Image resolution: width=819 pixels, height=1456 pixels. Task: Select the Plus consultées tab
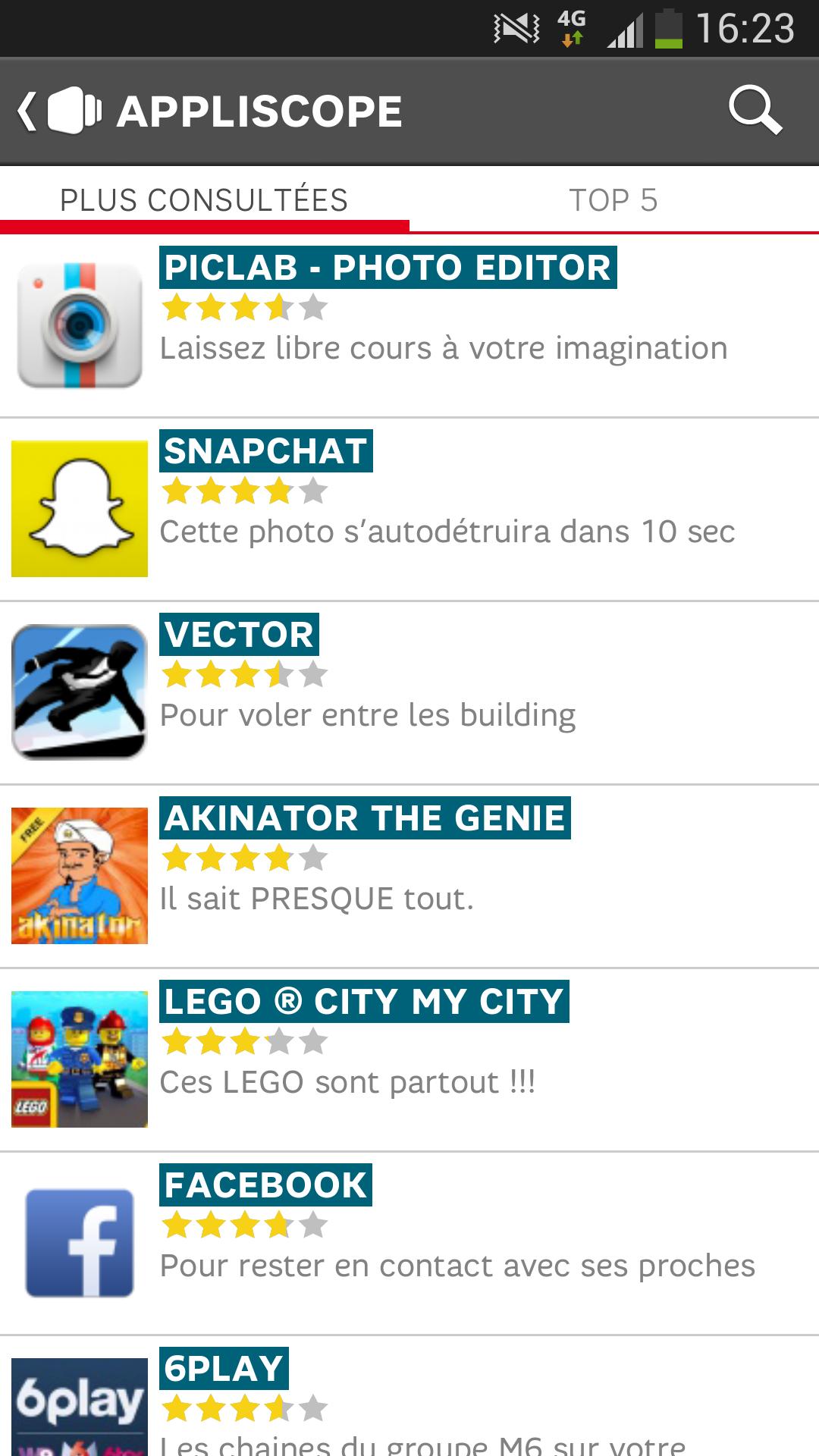click(204, 200)
